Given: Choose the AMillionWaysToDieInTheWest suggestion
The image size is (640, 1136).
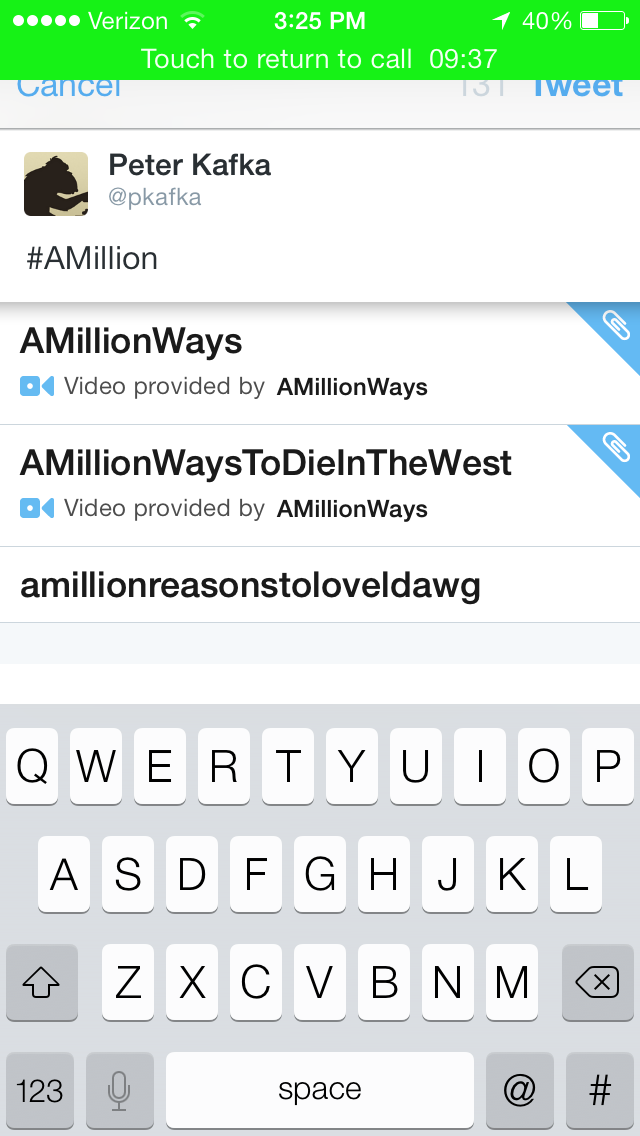Looking at the screenshot, I should point(320,486).
